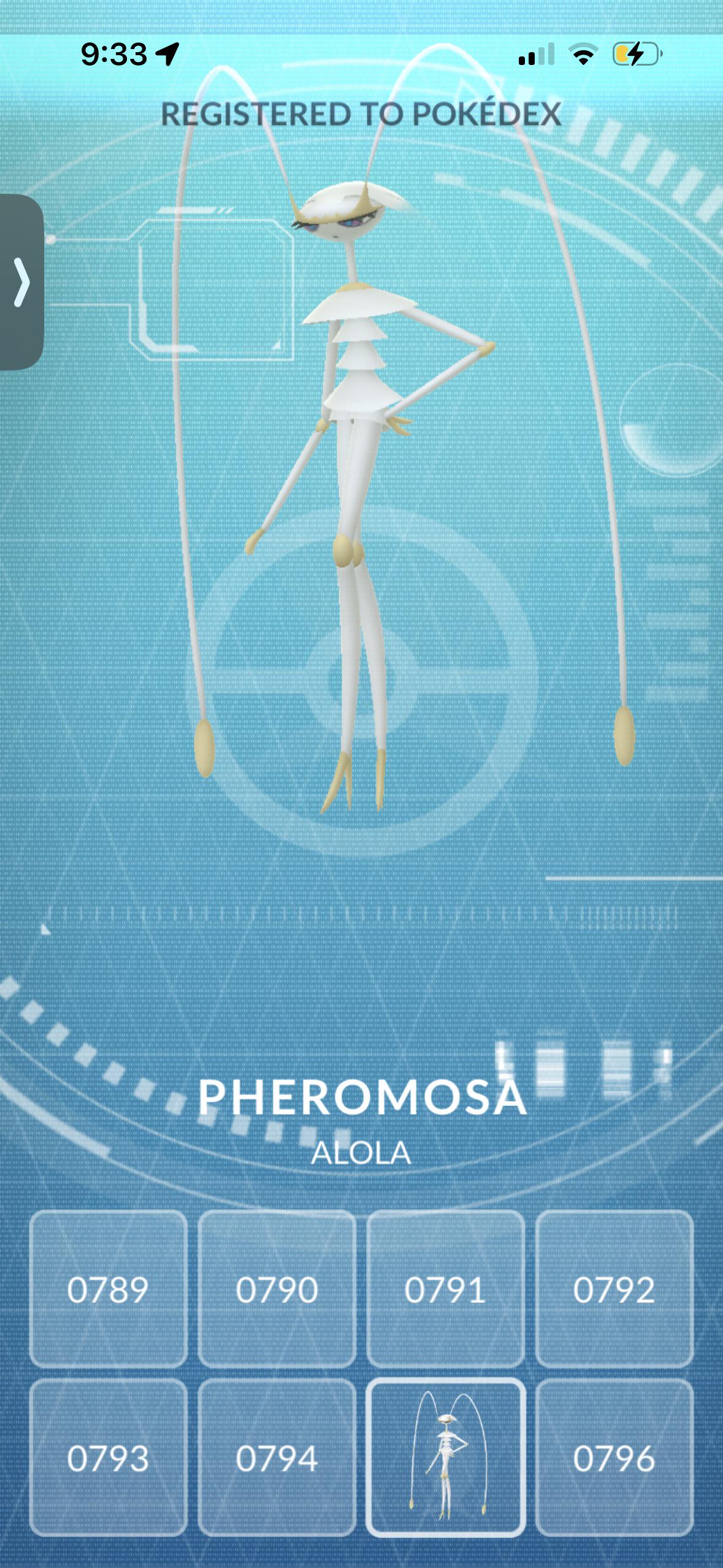Select Pokédex entry 0794
Image resolution: width=723 pixels, height=1568 pixels.
coord(277,1458)
